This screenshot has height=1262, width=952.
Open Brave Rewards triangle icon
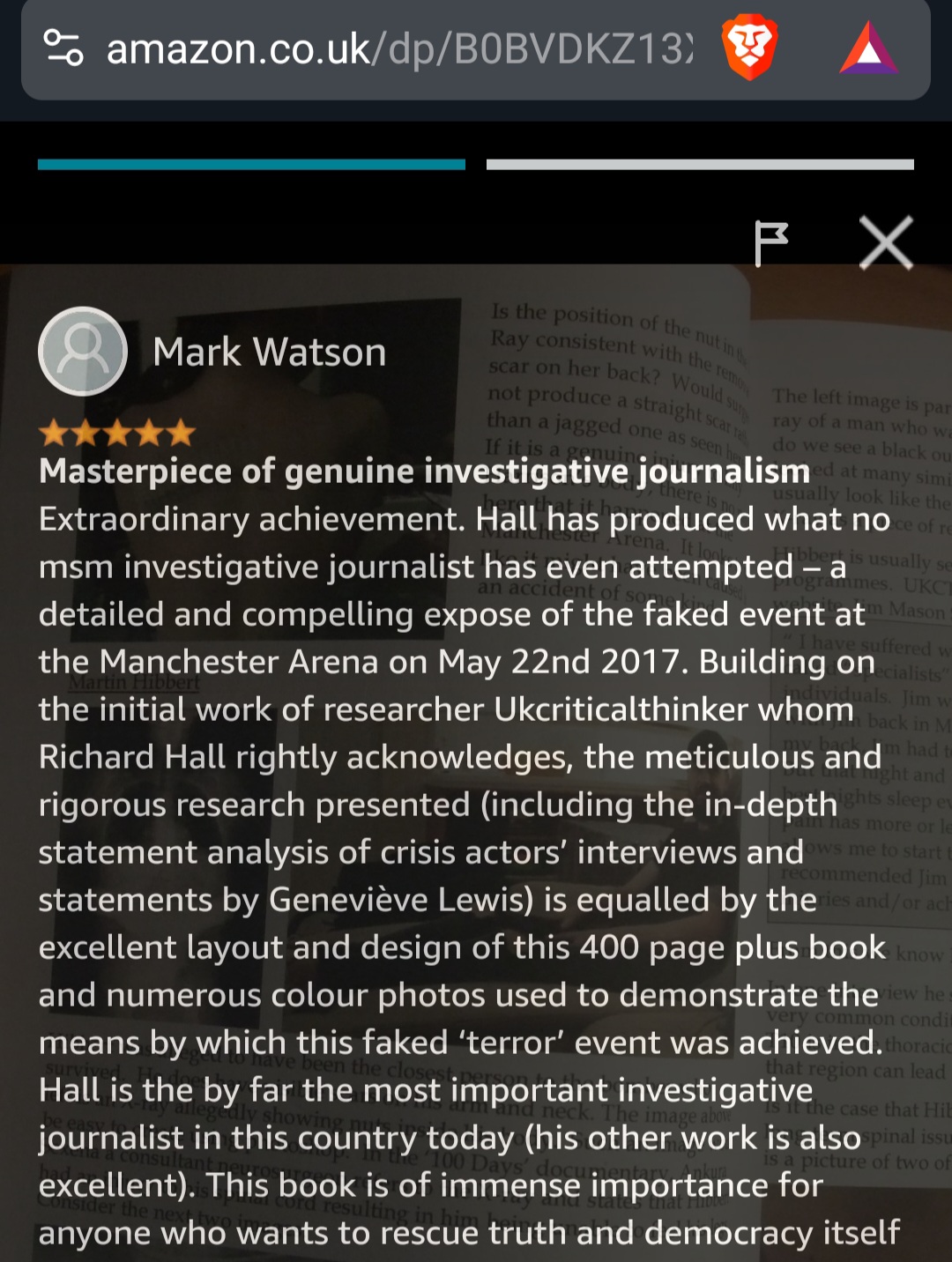click(868, 49)
